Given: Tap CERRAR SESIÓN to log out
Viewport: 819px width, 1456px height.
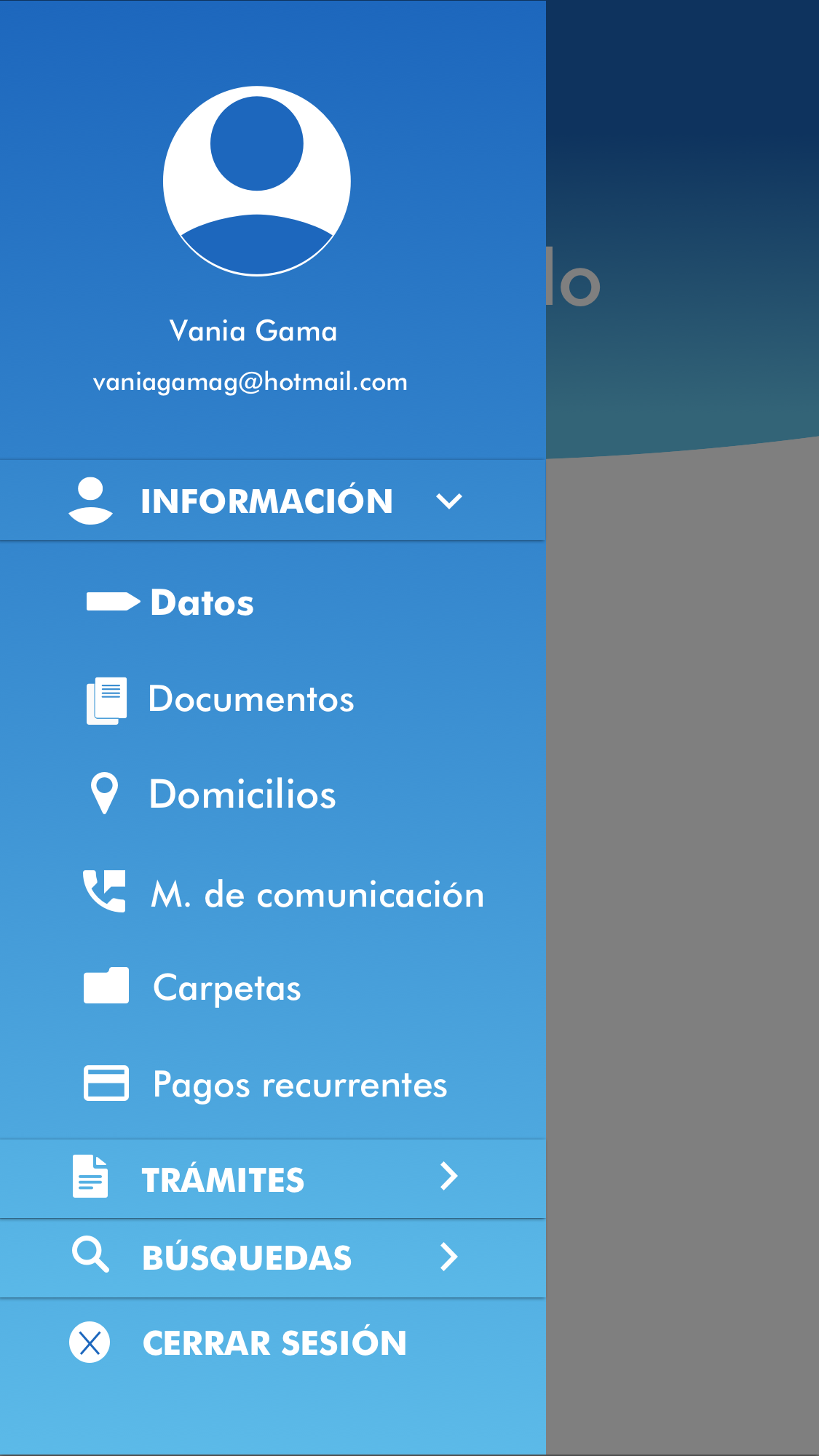Looking at the screenshot, I should [274, 1342].
